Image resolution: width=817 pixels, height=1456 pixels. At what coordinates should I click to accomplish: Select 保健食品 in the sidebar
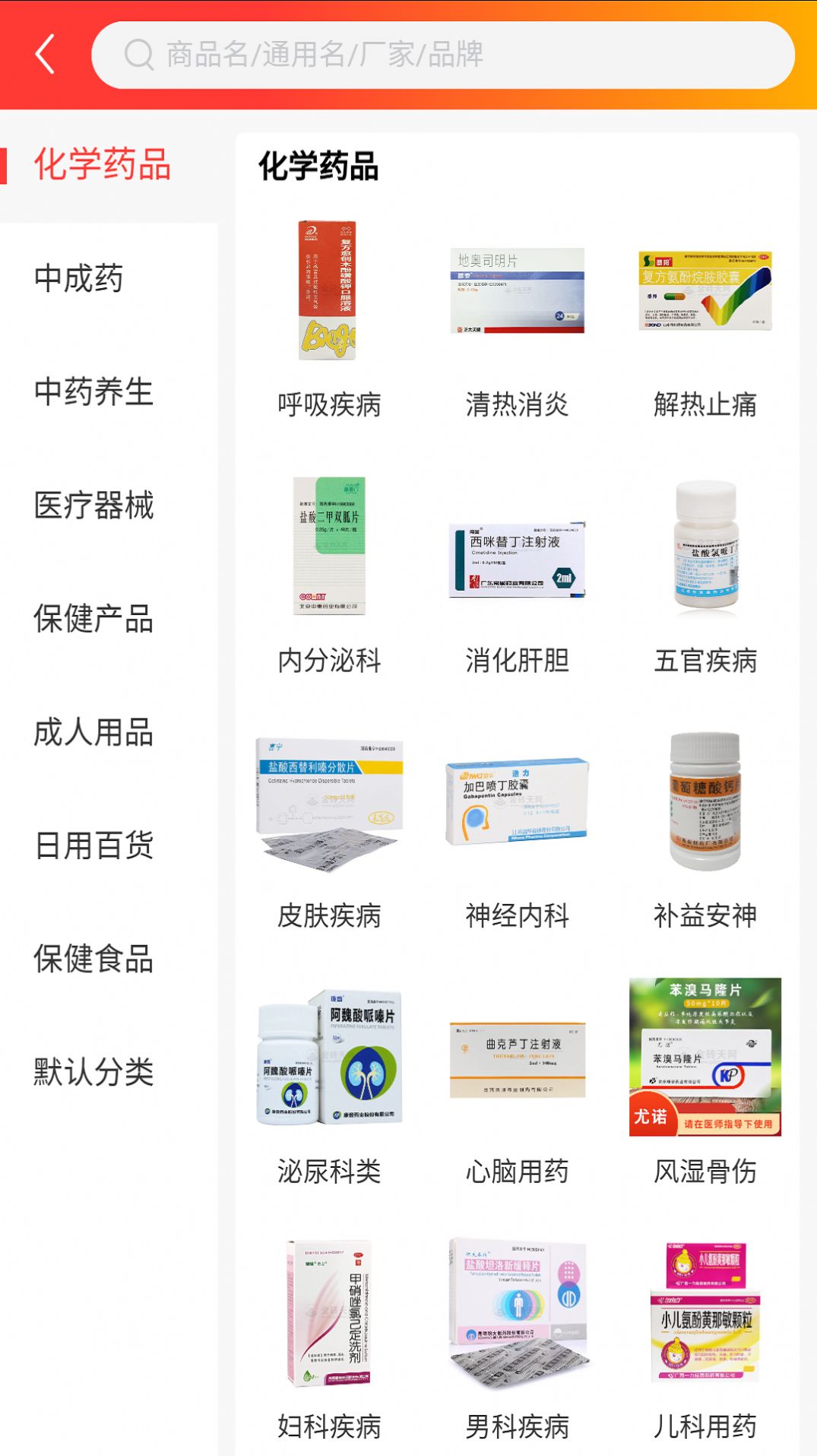[91, 960]
